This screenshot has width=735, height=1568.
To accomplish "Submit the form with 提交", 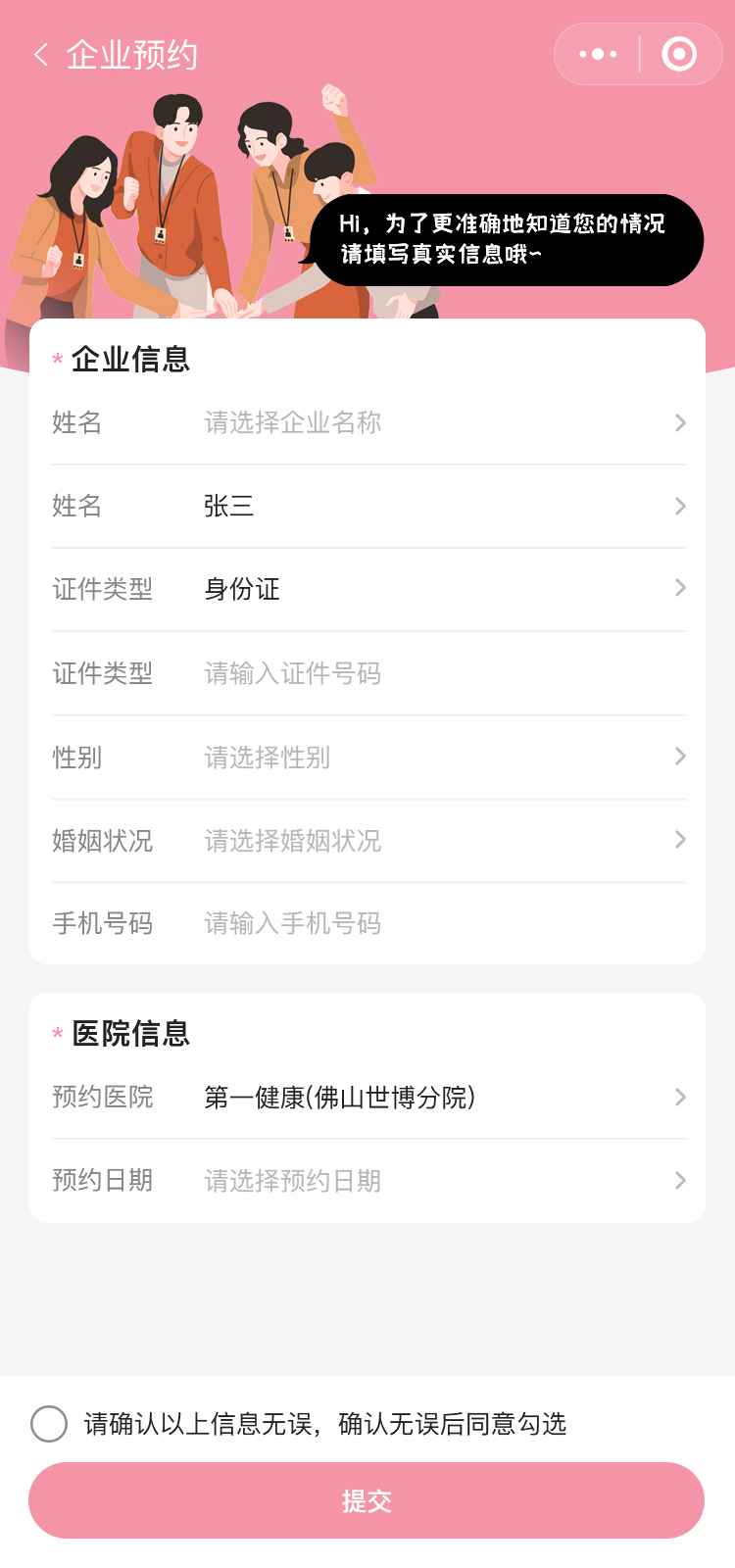I will tap(367, 1500).
